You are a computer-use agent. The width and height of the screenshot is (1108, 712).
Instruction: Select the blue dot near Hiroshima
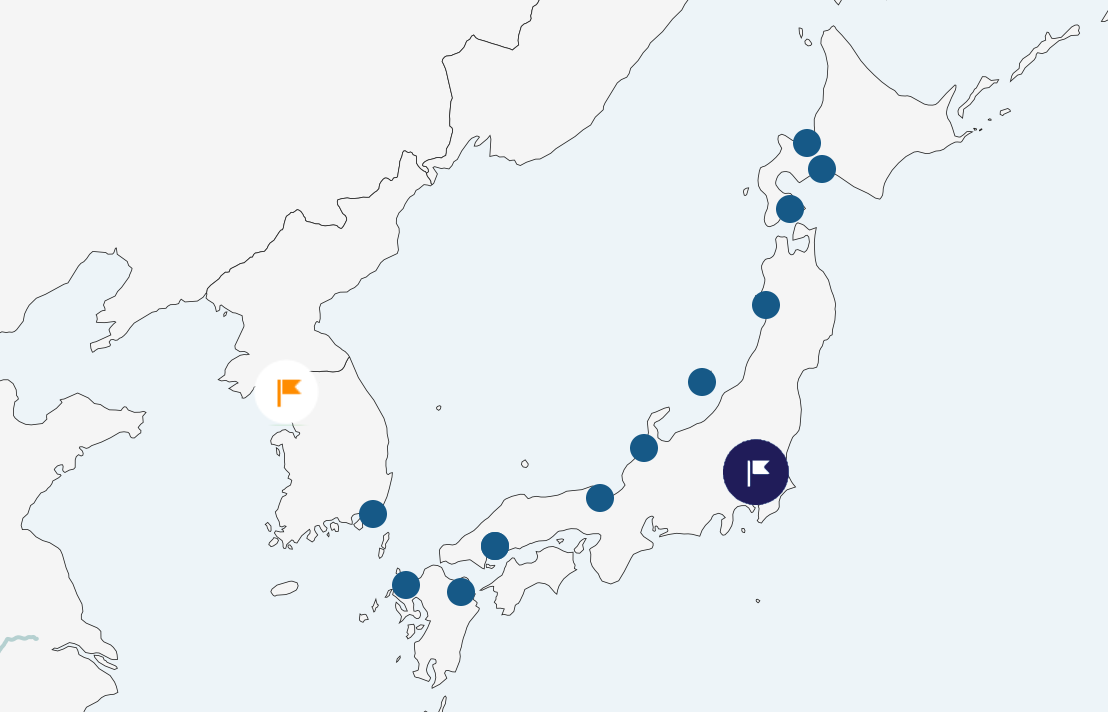(495, 546)
